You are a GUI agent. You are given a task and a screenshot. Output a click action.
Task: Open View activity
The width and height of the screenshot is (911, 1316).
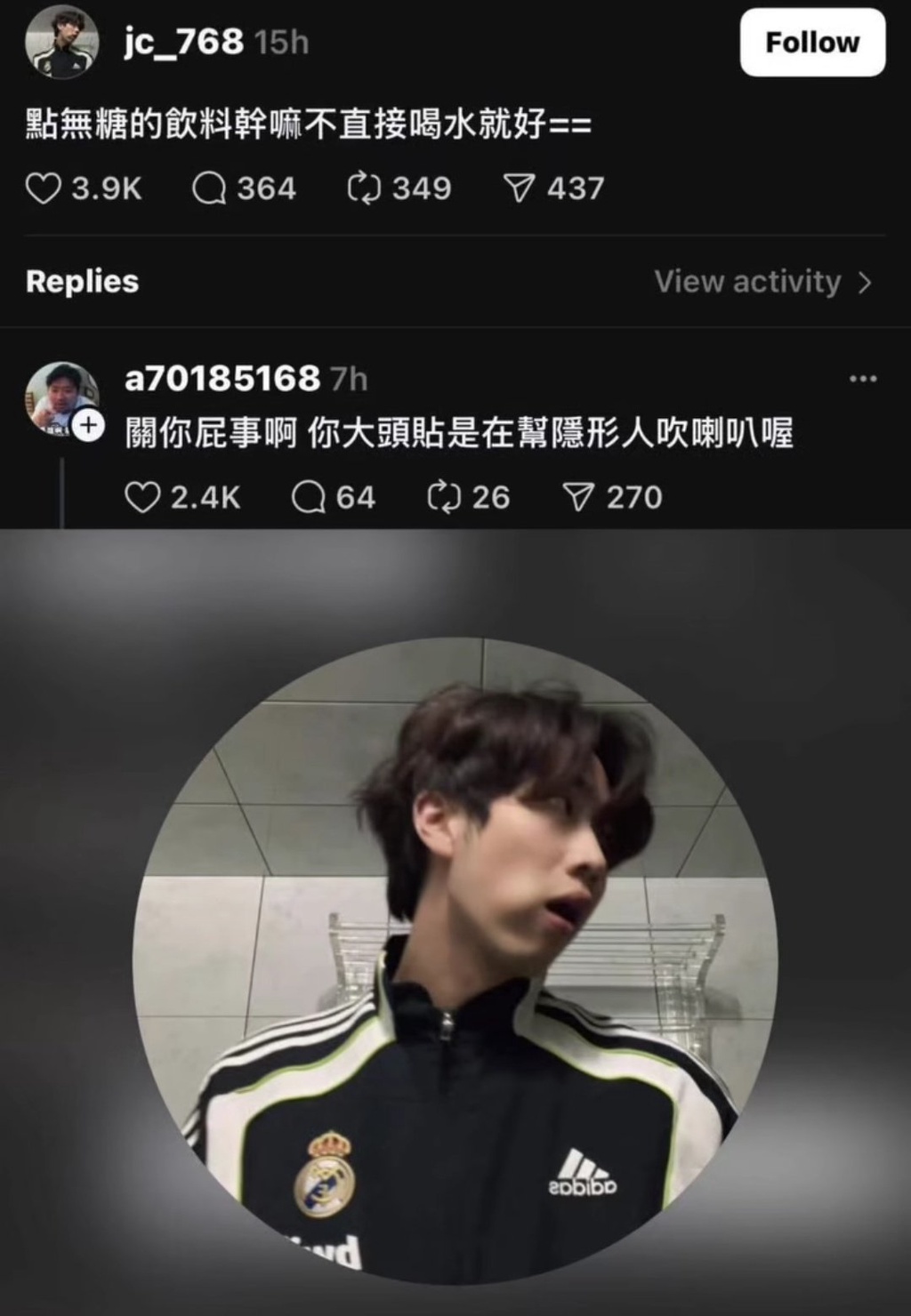[x=762, y=282]
